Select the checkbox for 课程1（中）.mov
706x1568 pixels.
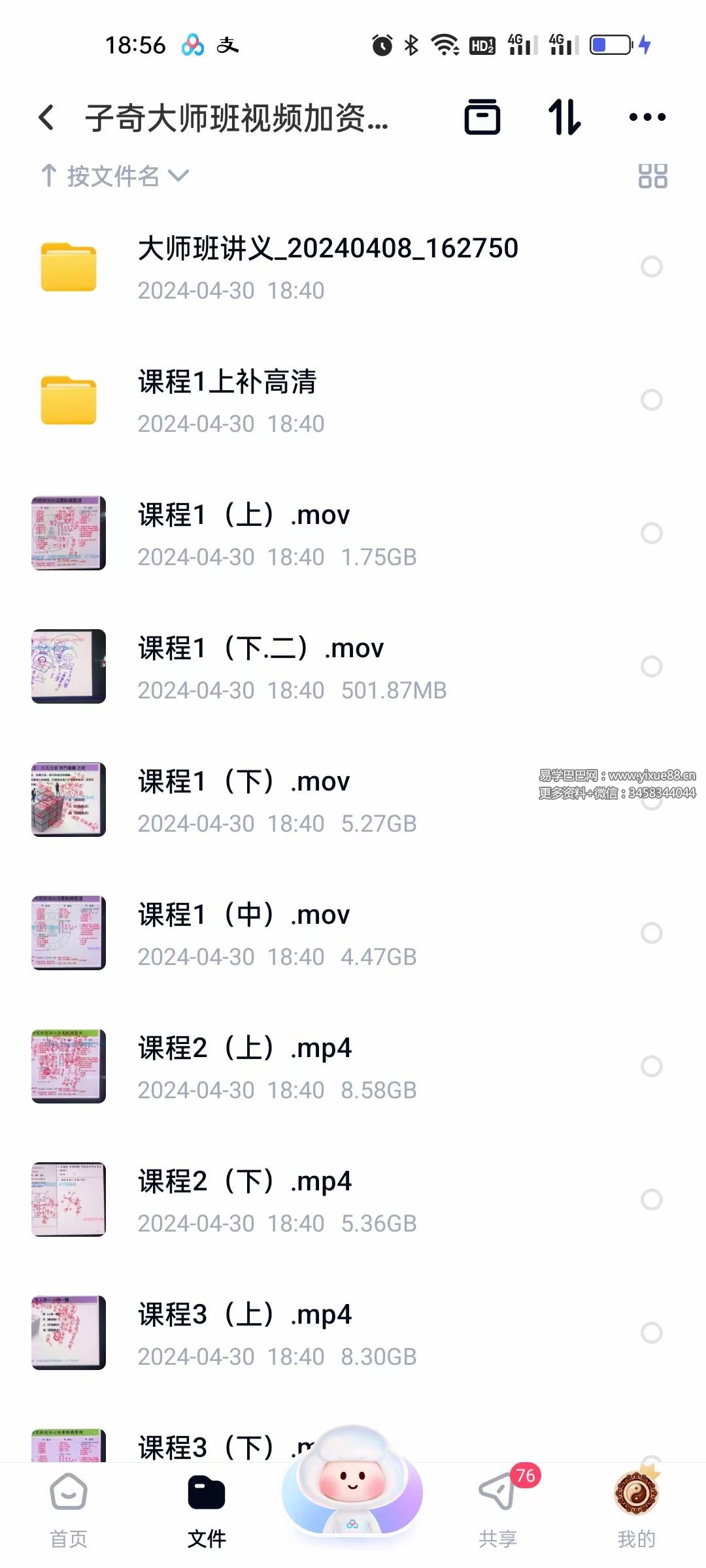coord(651,933)
